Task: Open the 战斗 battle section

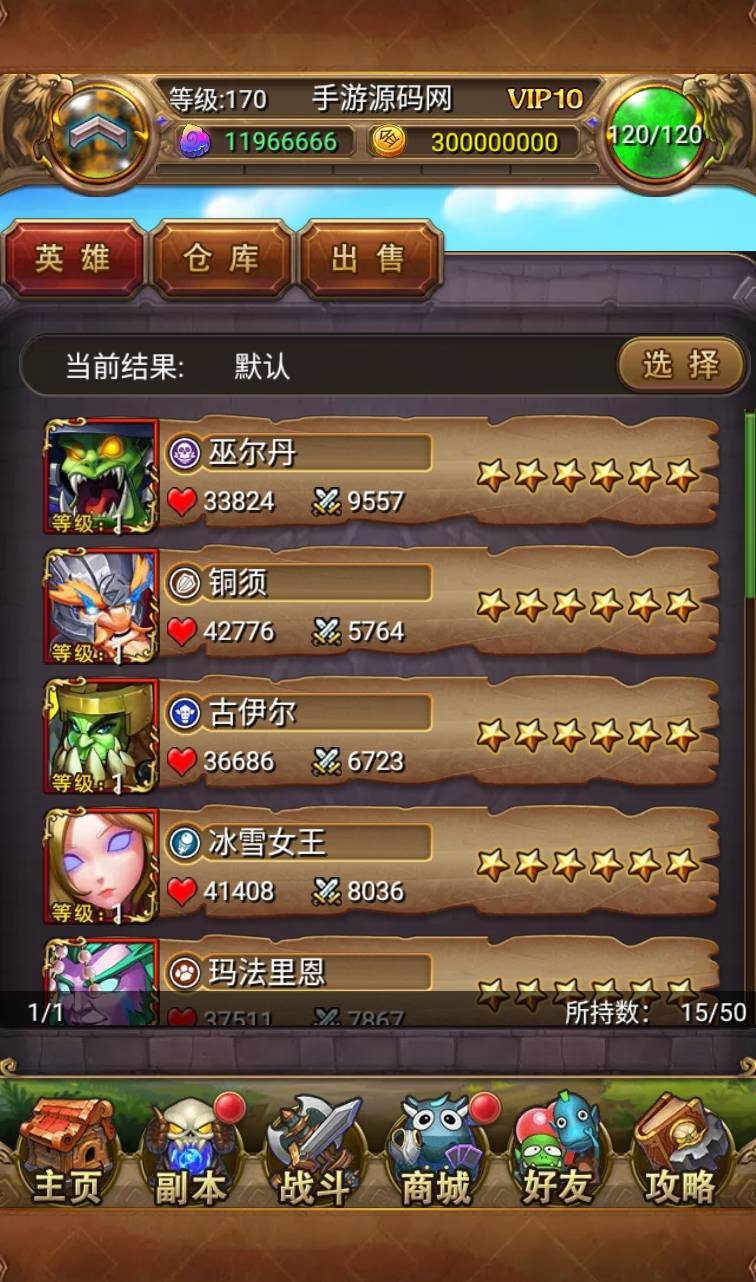Action: pyautogui.click(x=314, y=1151)
